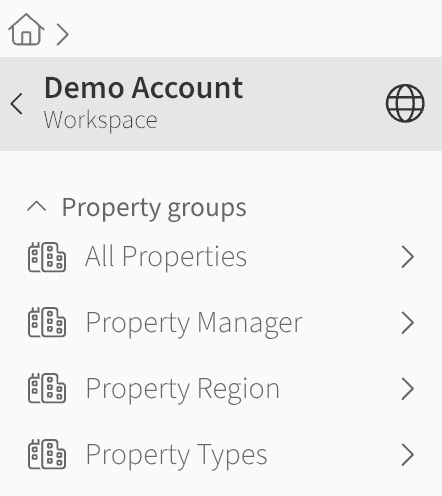Screen dimensions: 442x496
Task: Open Property Region group
Action: click(221, 388)
